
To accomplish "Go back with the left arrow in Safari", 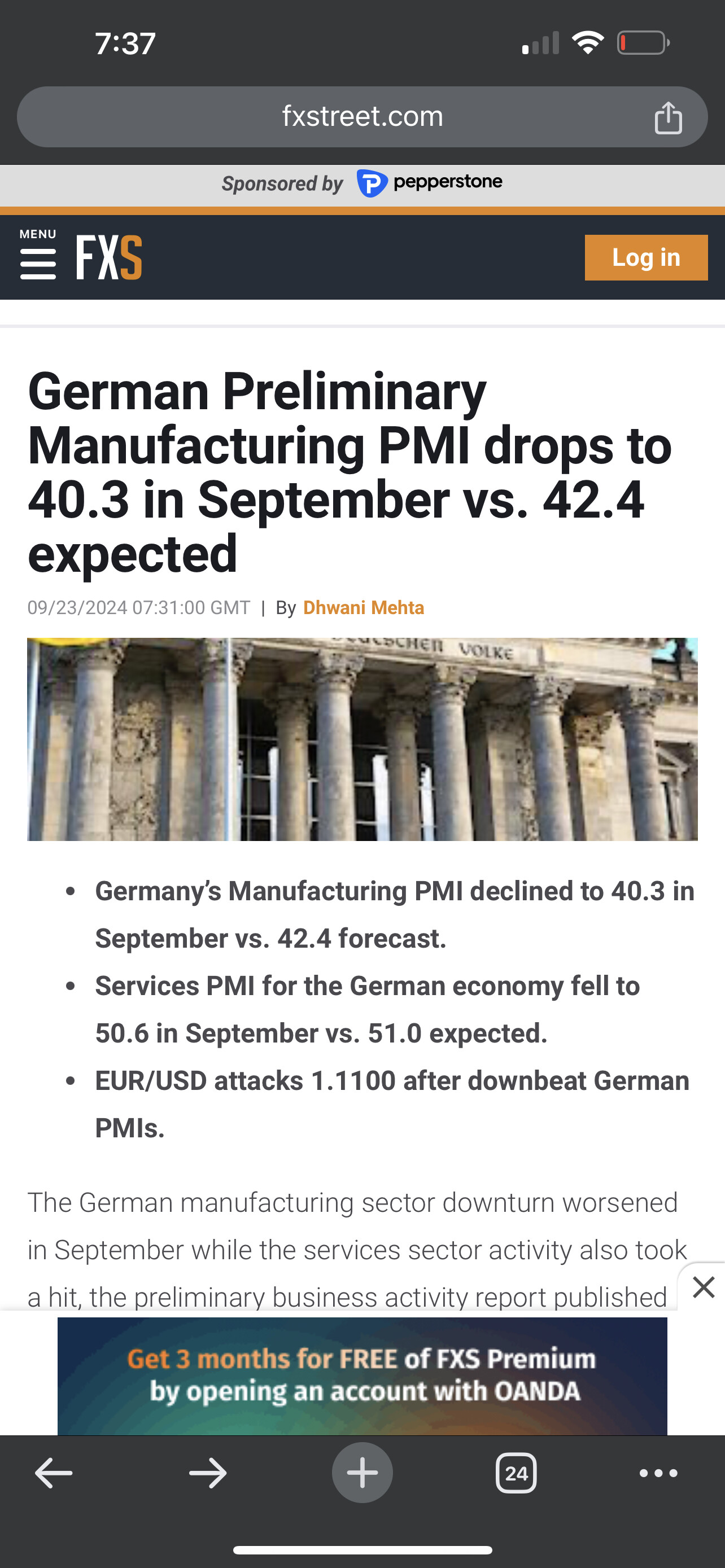I will 54,1473.
